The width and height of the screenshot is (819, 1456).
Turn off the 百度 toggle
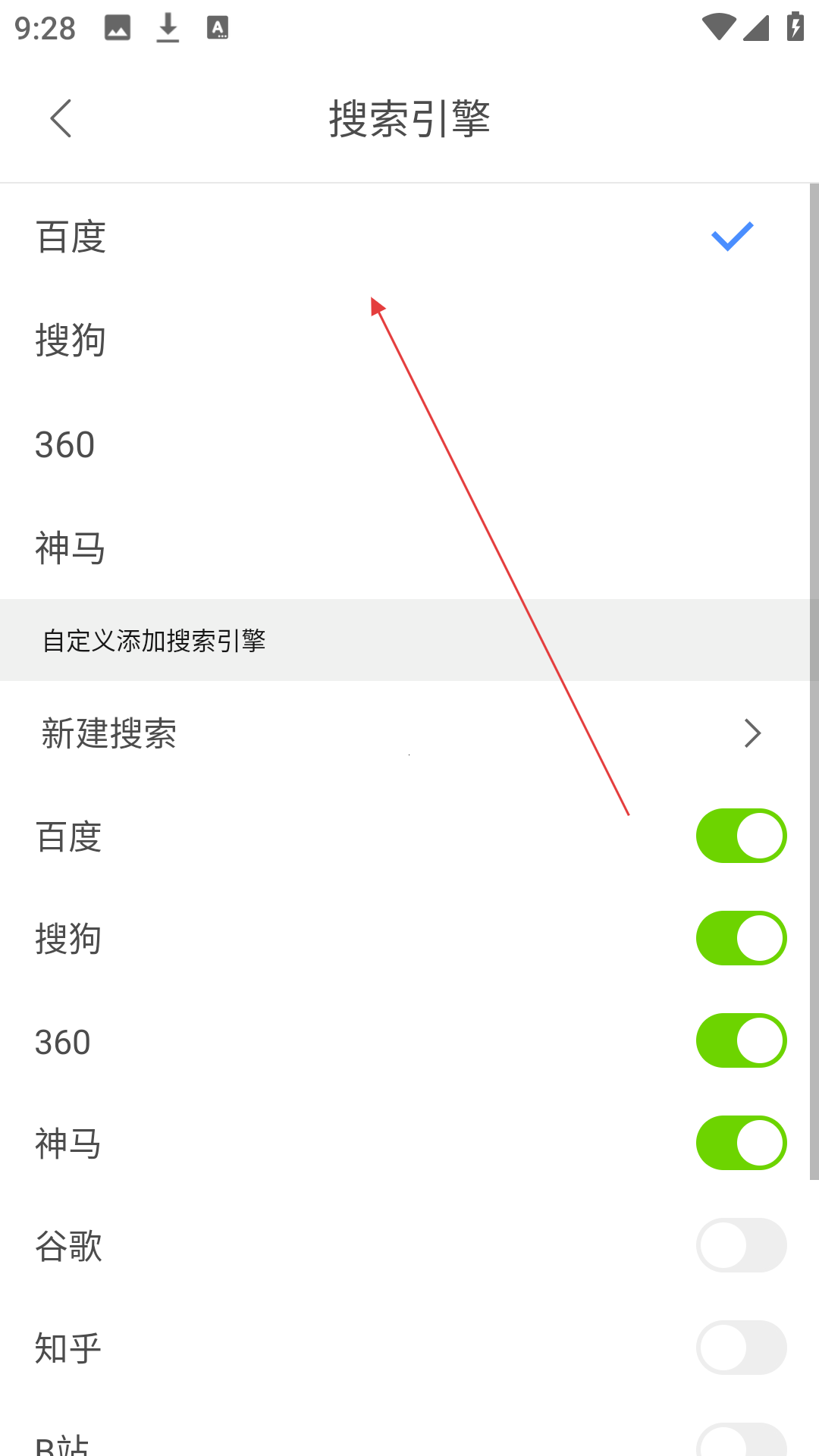pos(741,836)
